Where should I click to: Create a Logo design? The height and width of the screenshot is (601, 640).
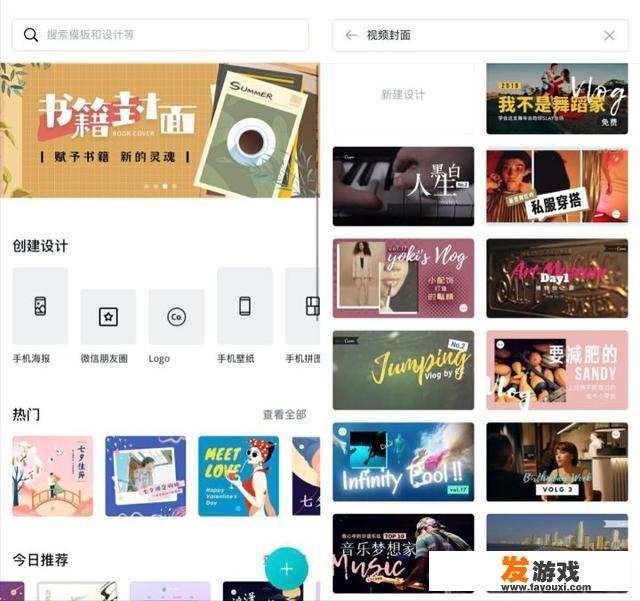[176, 317]
